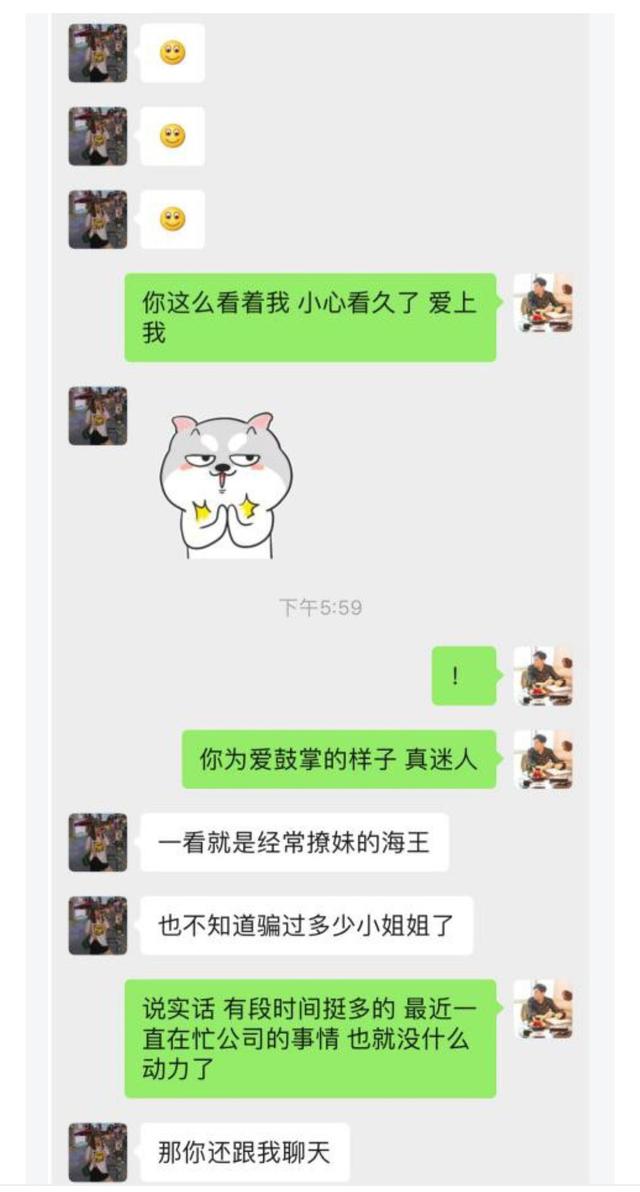View profile from avatar beside "那你还跟我聊天"
640x1192 pixels.
tap(98, 1152)
